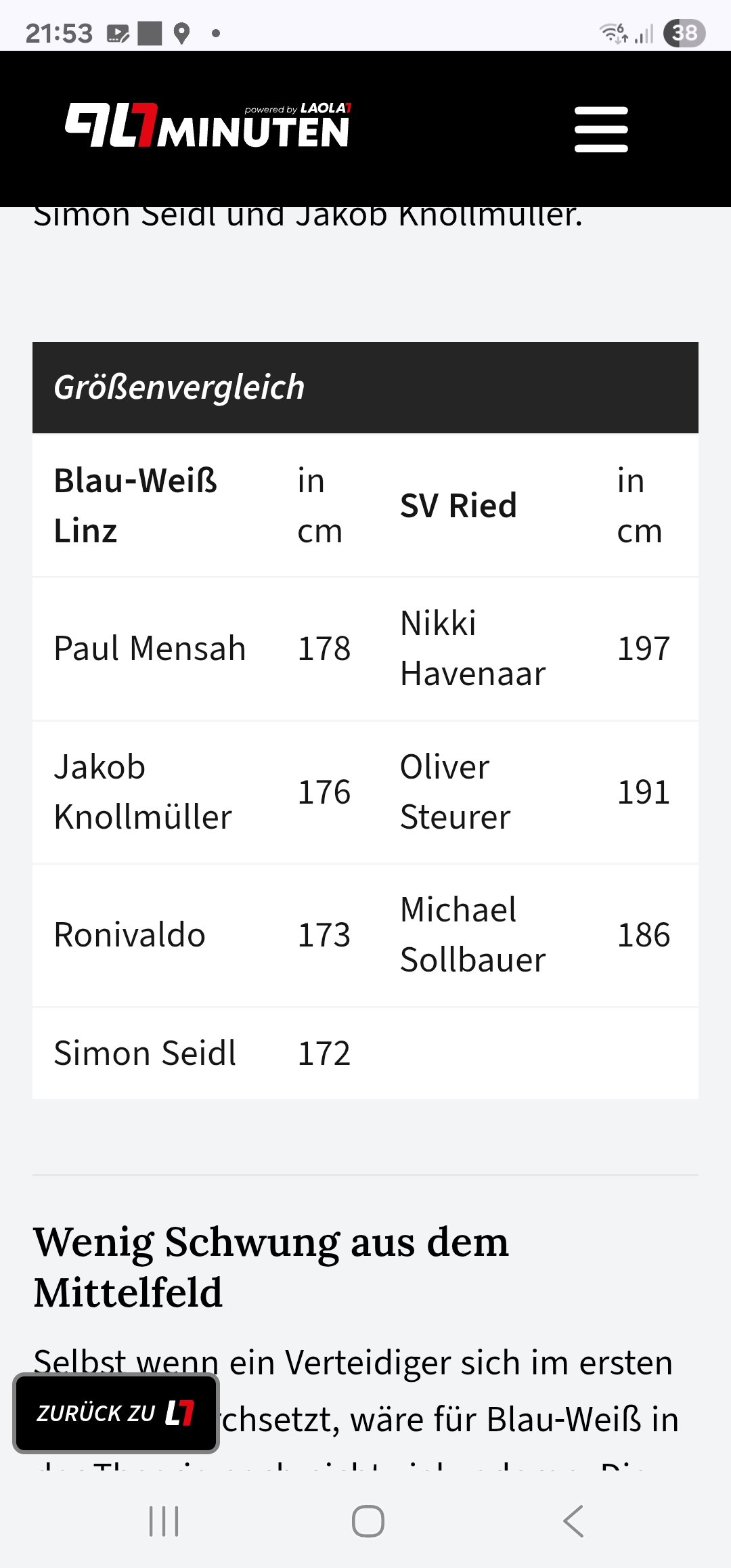This screenshot has height=1568, width=731.
Task: Open the hamburger menu
Action: coord(601,129)
